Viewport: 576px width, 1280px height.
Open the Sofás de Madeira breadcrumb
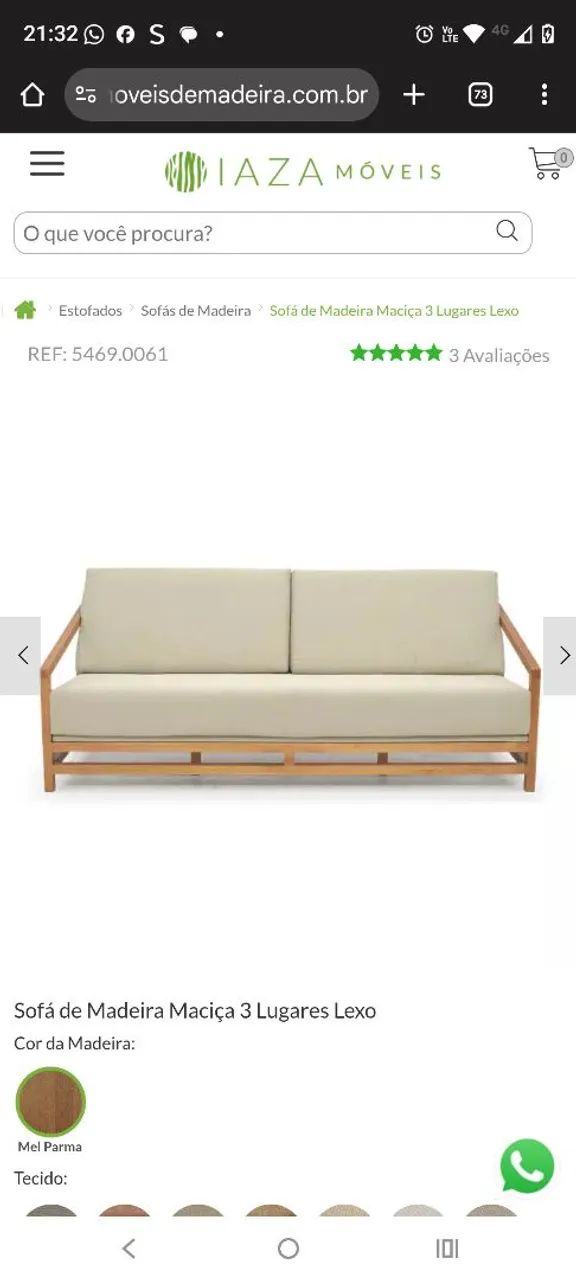196,311
